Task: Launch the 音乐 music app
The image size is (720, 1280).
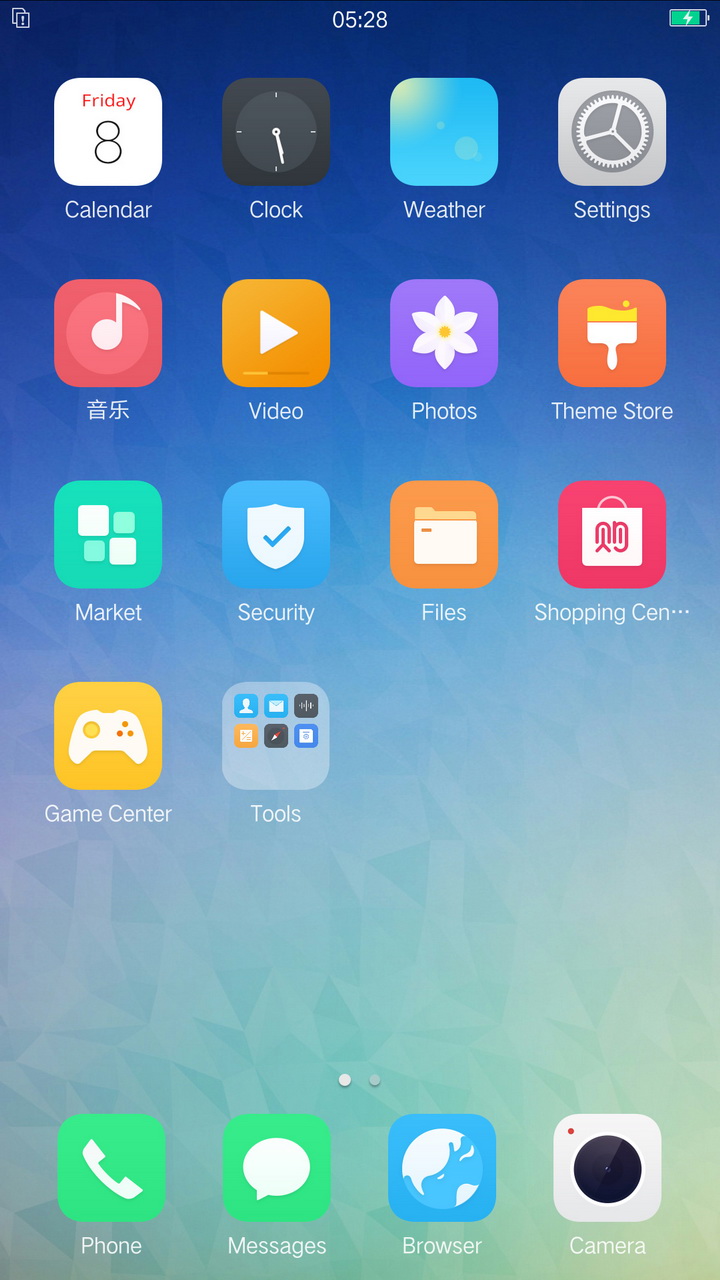Action: tap(108, 333)
